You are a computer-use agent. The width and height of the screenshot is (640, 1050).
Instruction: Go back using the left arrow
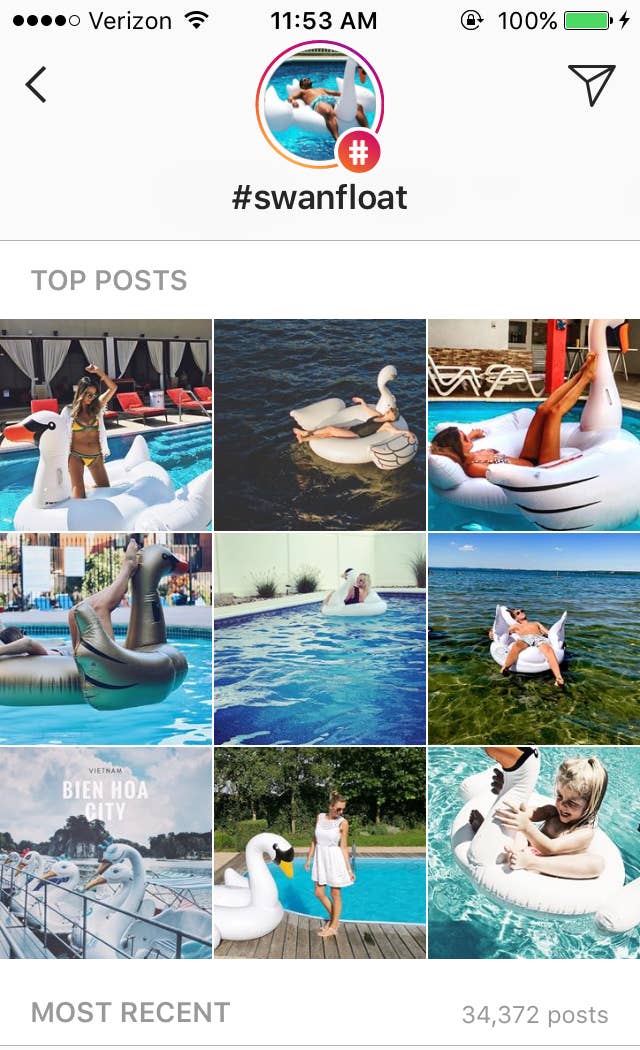point(35,84)
